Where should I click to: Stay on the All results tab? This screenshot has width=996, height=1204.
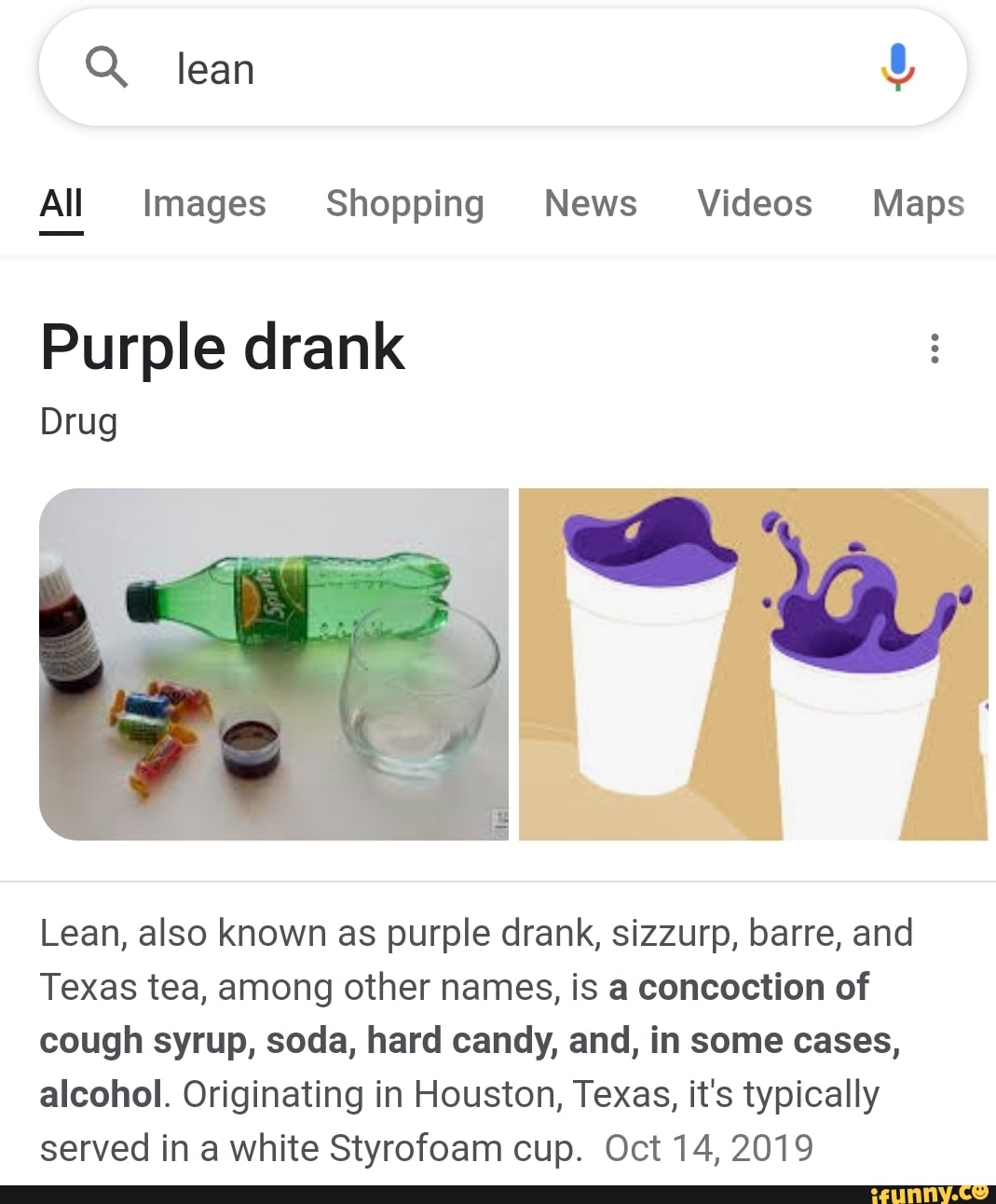[61, 203]
